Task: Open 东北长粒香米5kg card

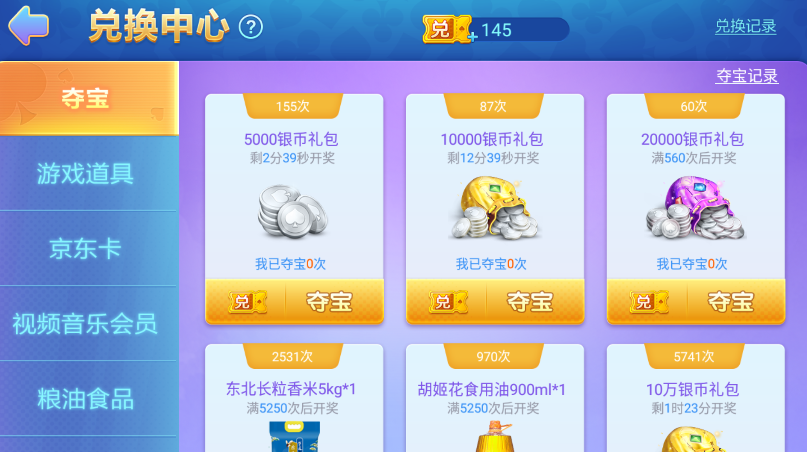Action: 294,400
